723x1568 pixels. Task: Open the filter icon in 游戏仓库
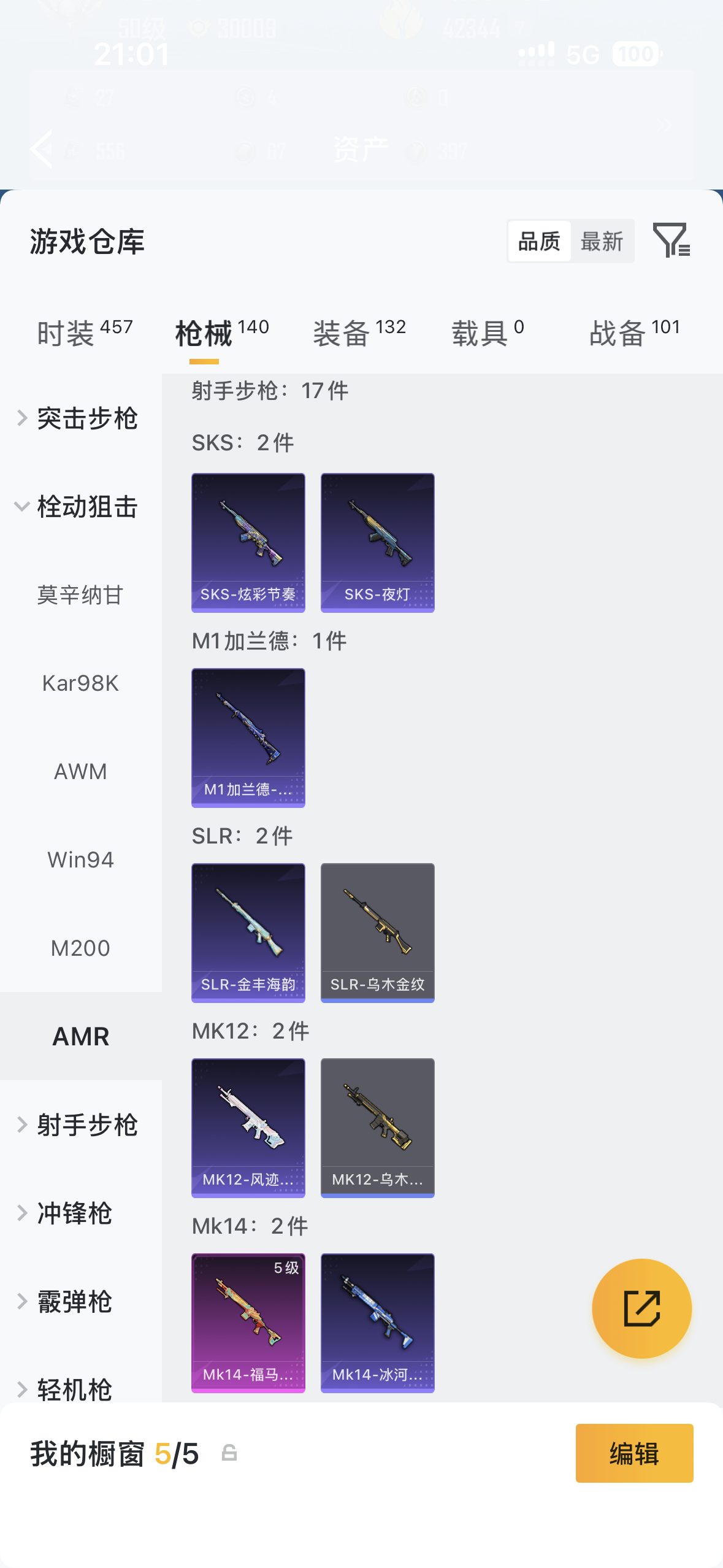click(x=671, y=240)
